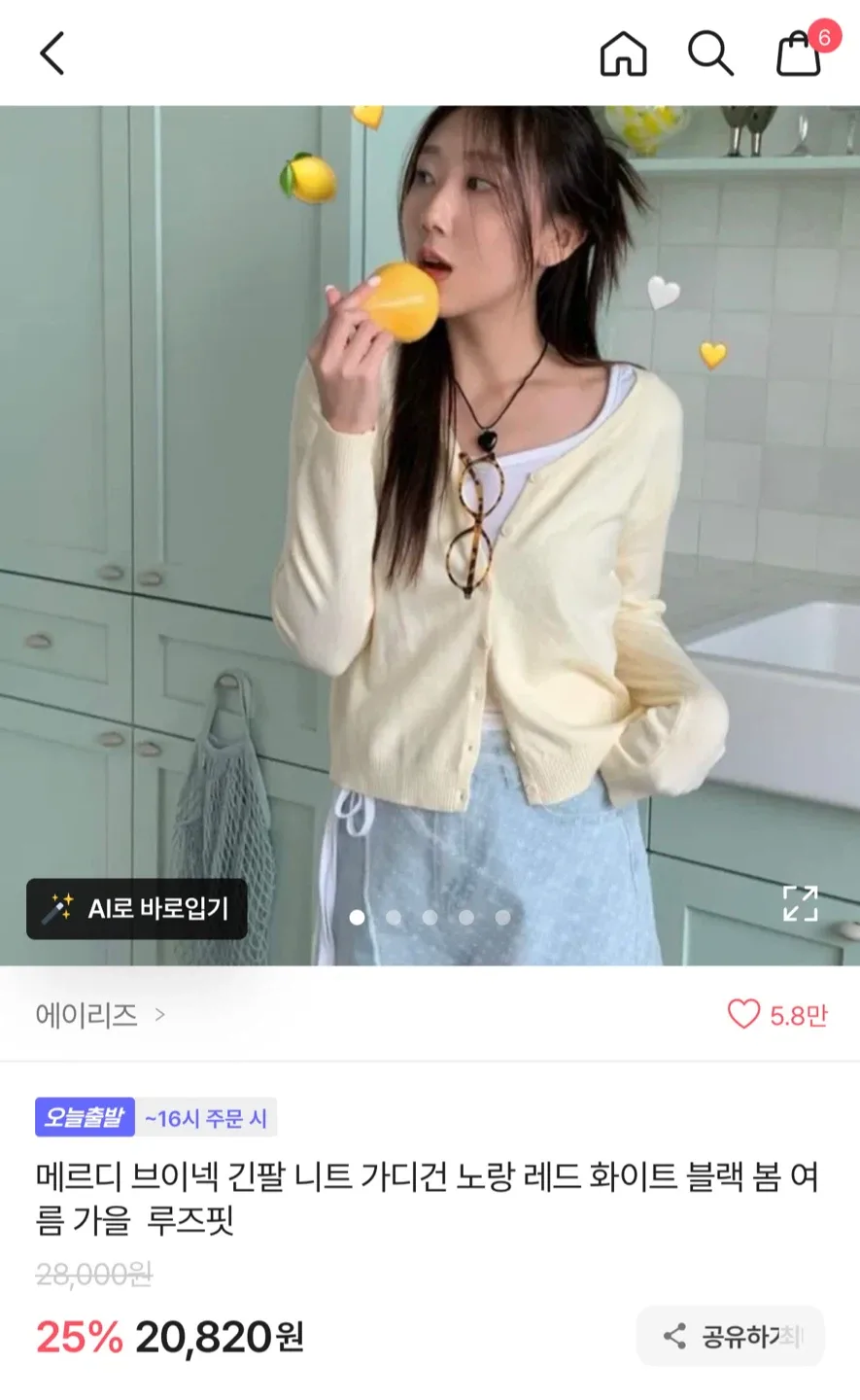Open search from the magnifier icon
The height and width of the screenshot is (1400, 860).
710,52
